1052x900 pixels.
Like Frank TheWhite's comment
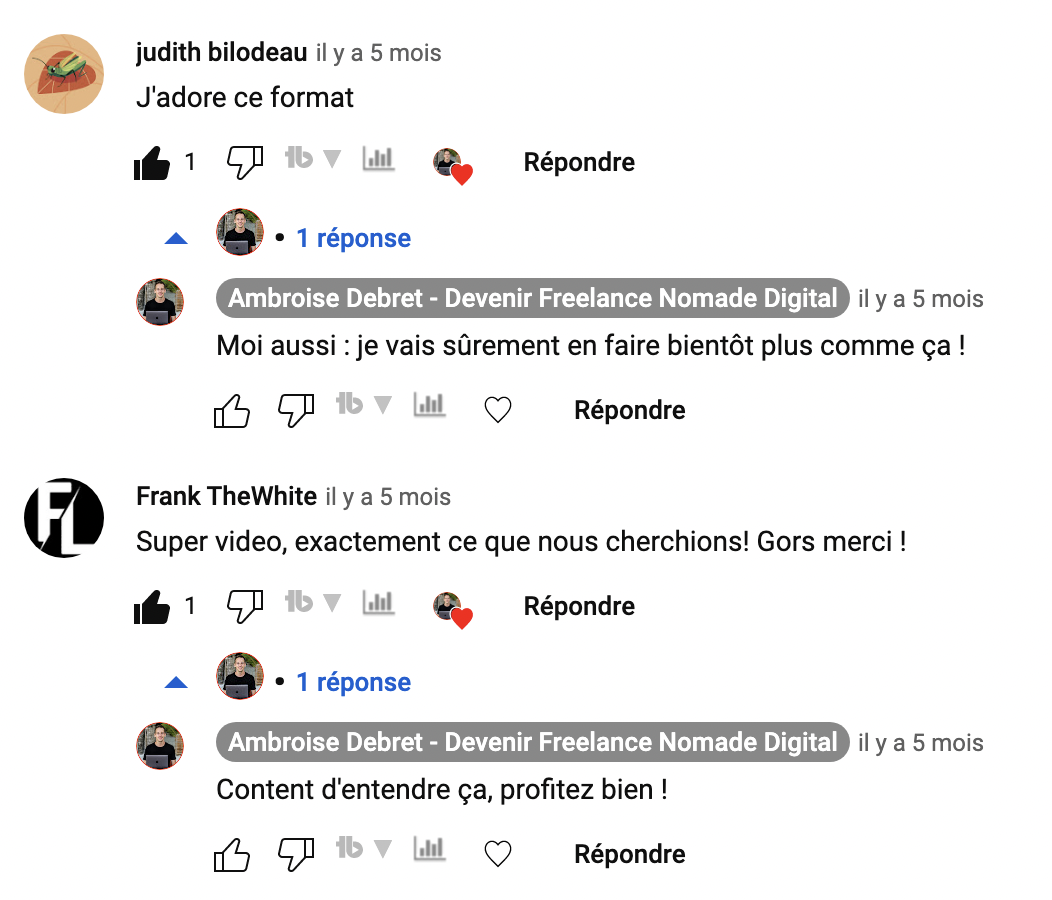click(152, 607)
